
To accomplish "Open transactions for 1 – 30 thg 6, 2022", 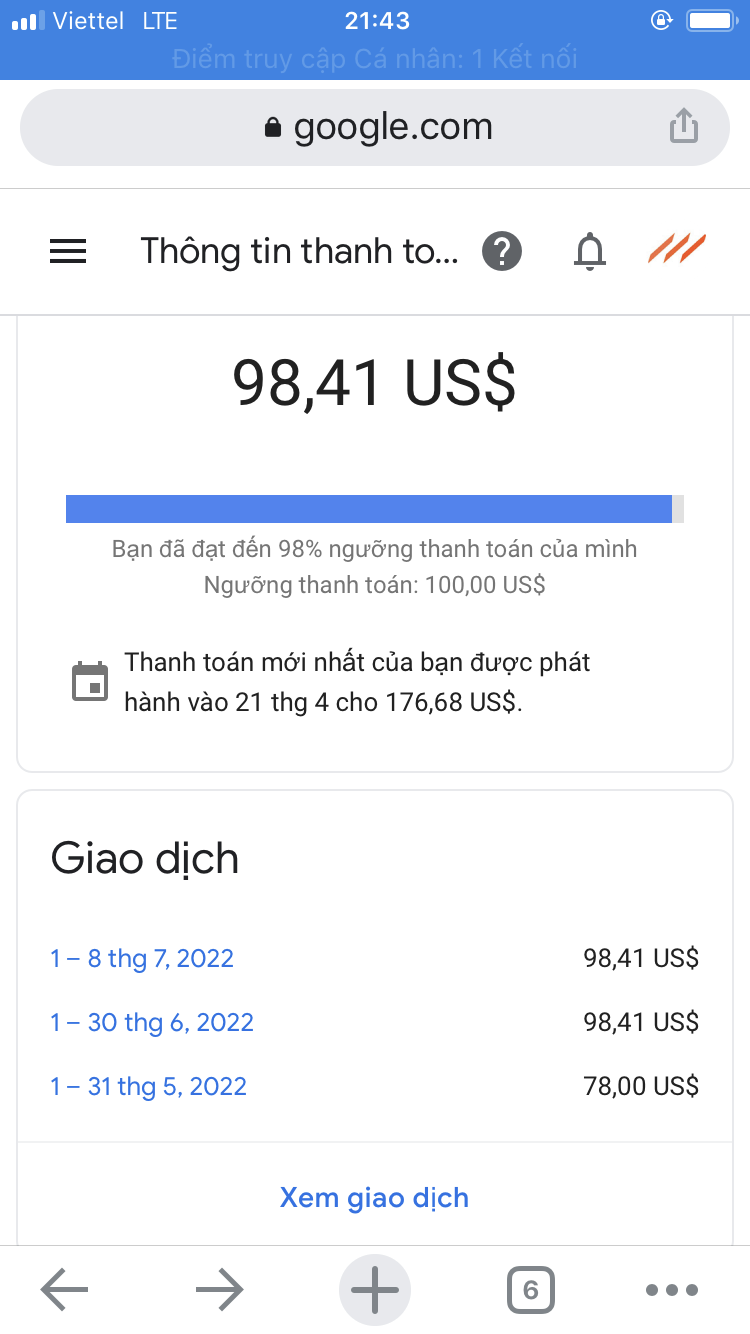I will pos(152,1022).
